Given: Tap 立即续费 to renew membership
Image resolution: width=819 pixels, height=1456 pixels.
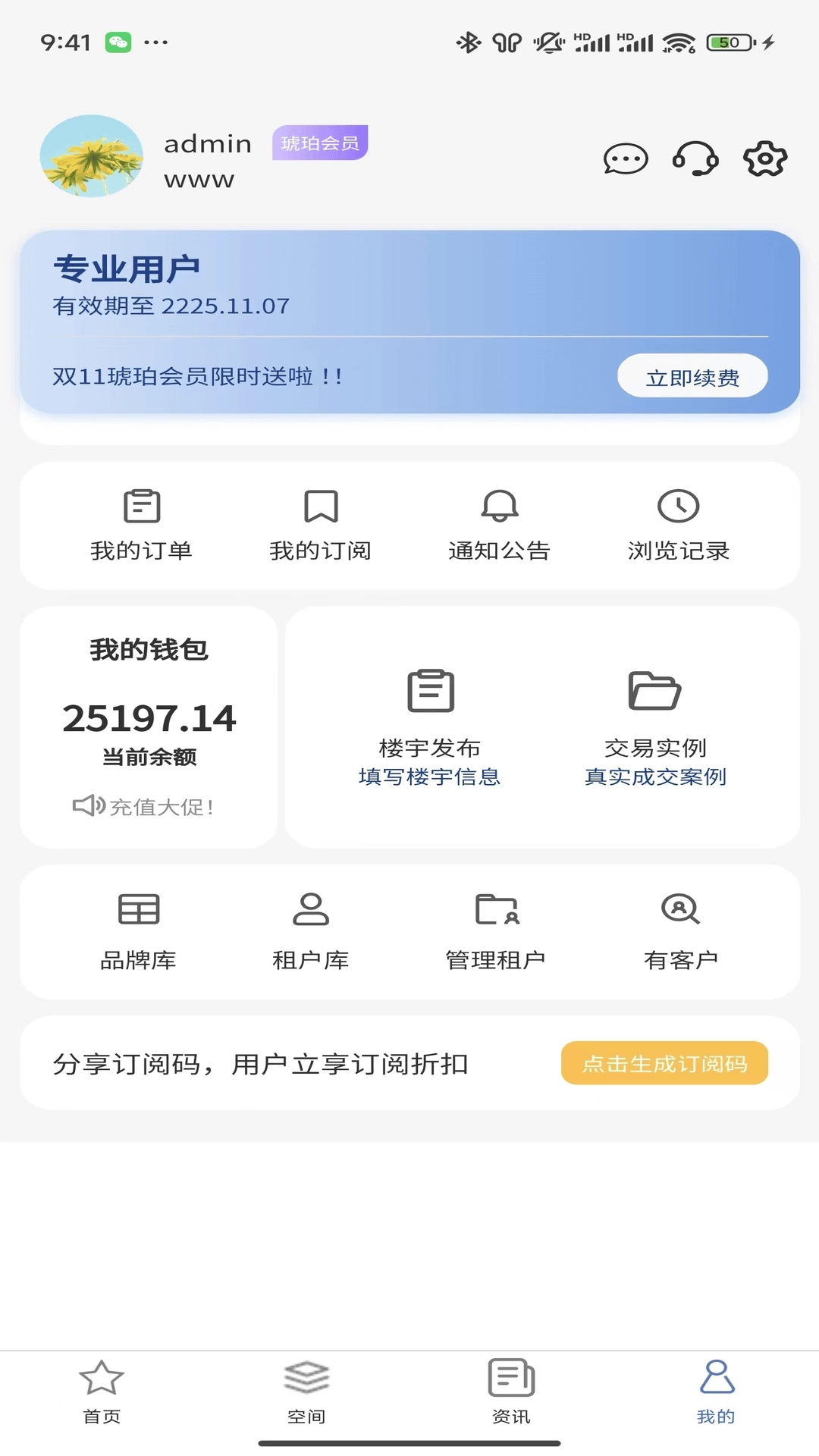Looking at the screenshot, I should tap(692, 375).
